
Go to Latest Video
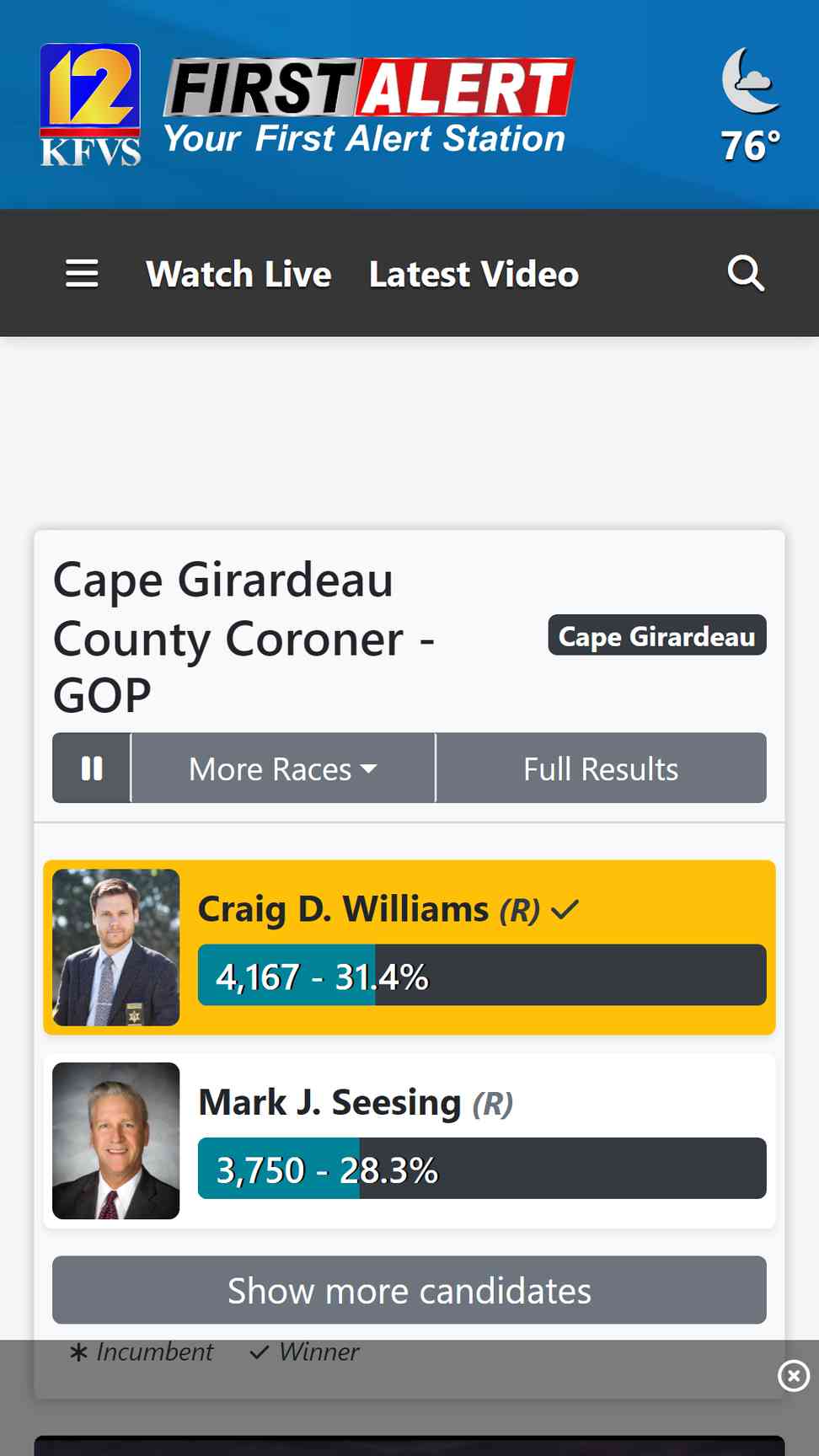click(x=474, y=275)
